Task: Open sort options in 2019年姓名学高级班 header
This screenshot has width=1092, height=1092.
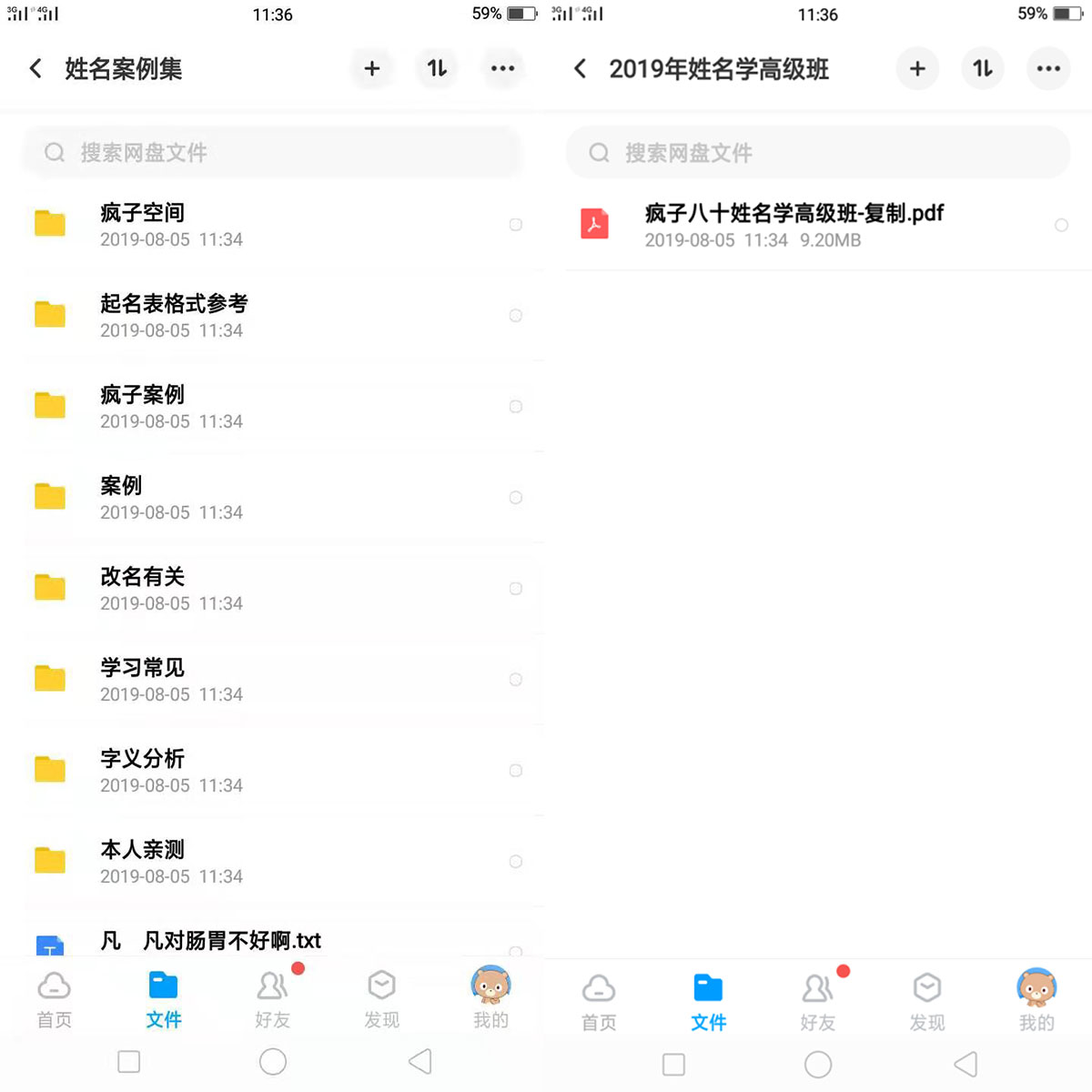Action: click(x=983, y=68)
